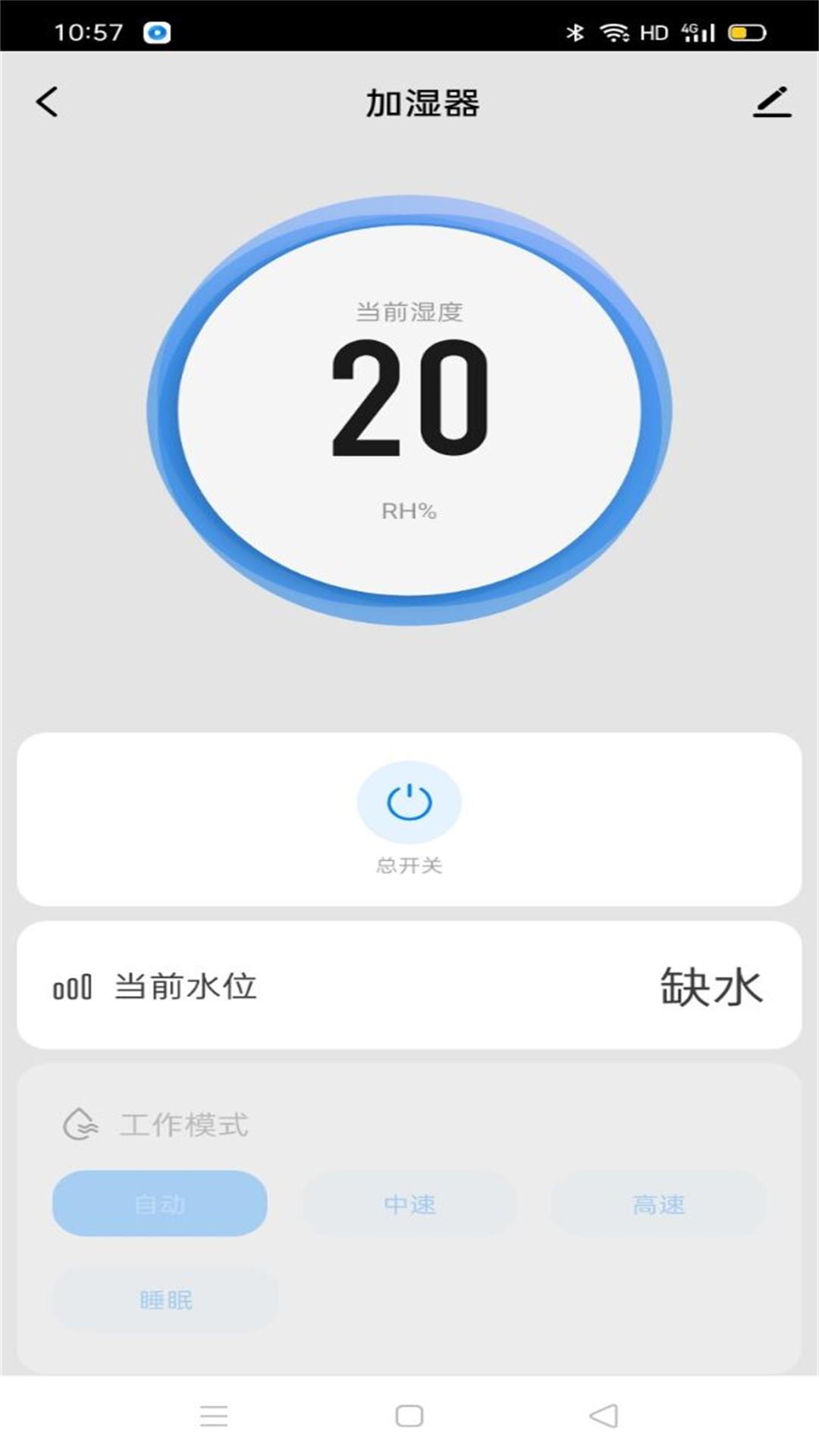
Task: Open the recent apps button in navigation bar
Action: (215, 1414)
